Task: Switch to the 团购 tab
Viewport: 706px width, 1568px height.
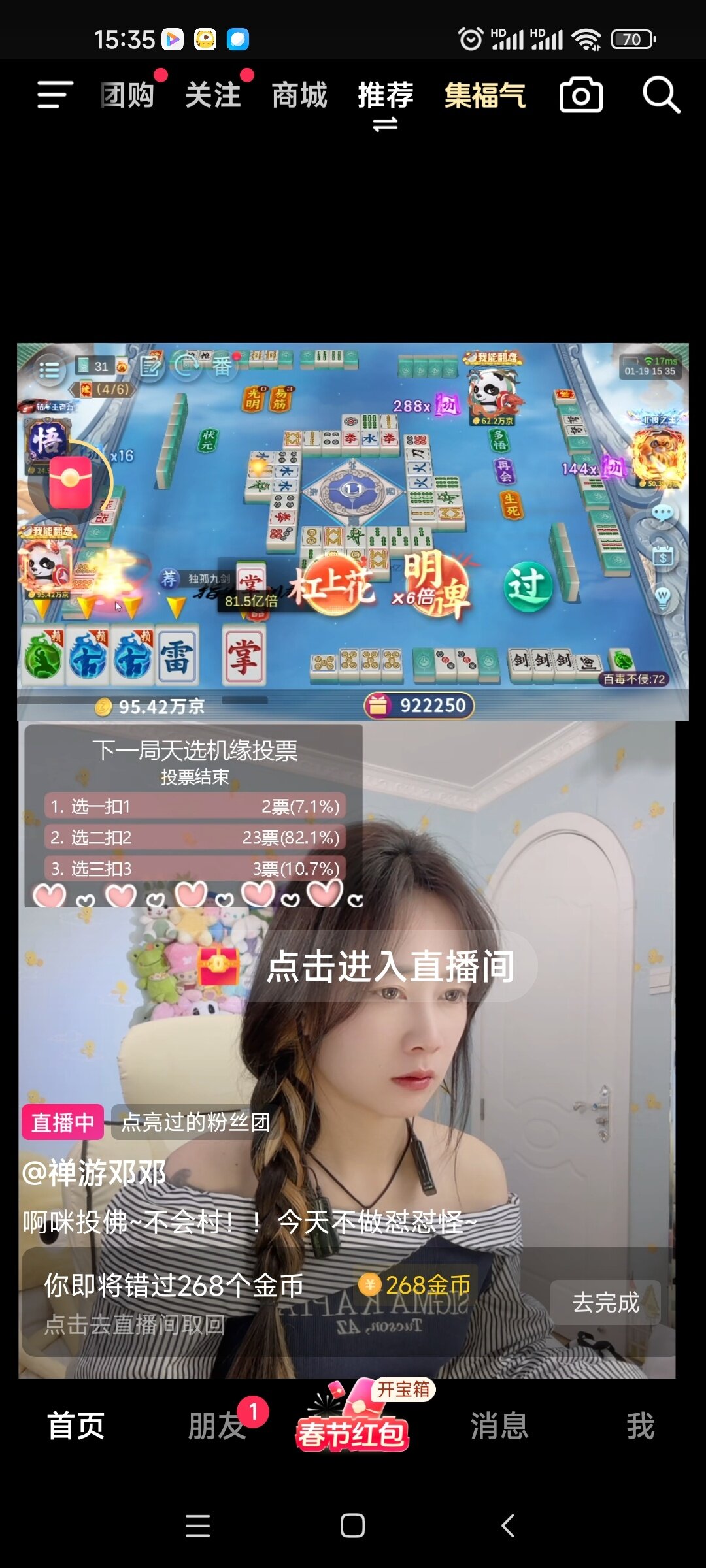Action: (127, 95)
